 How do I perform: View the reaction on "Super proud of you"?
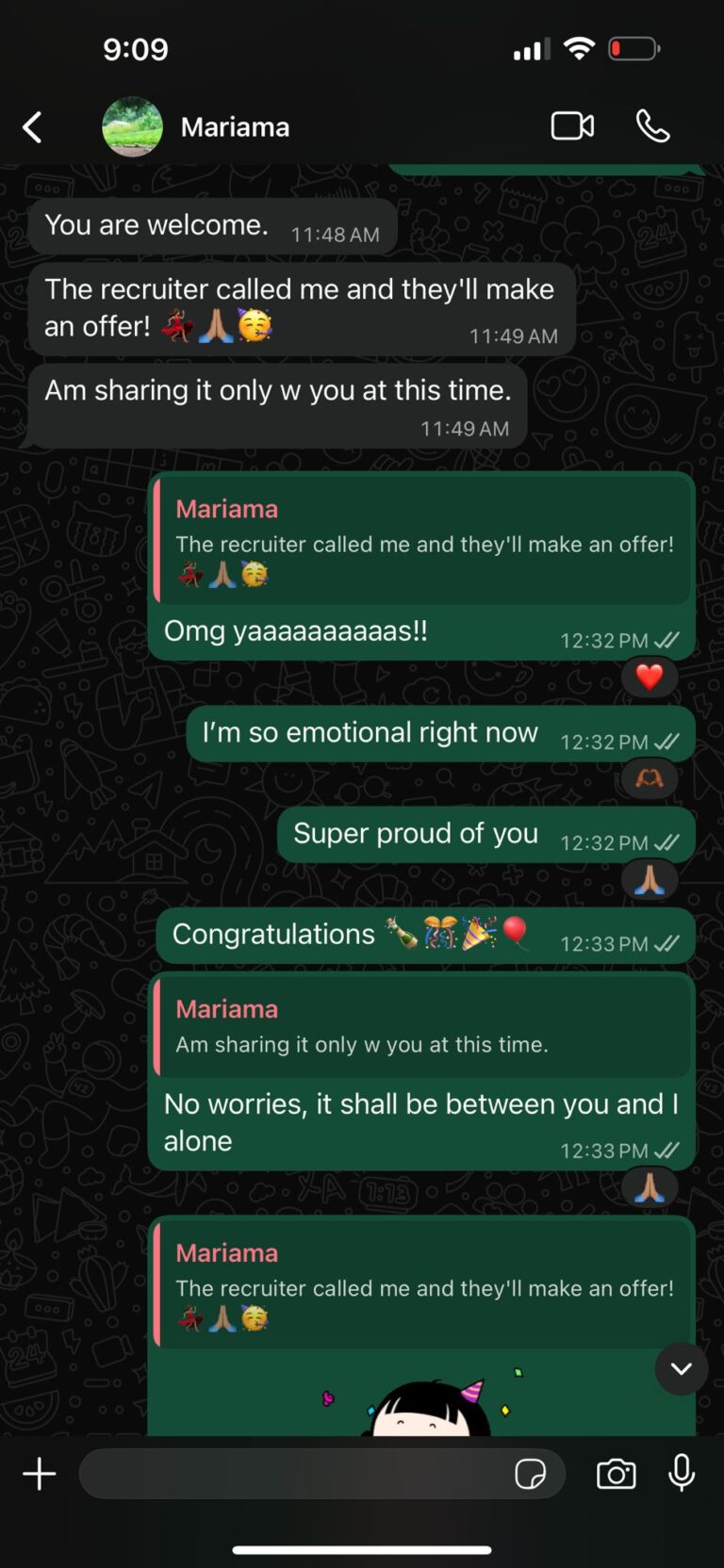coord(650,879)
